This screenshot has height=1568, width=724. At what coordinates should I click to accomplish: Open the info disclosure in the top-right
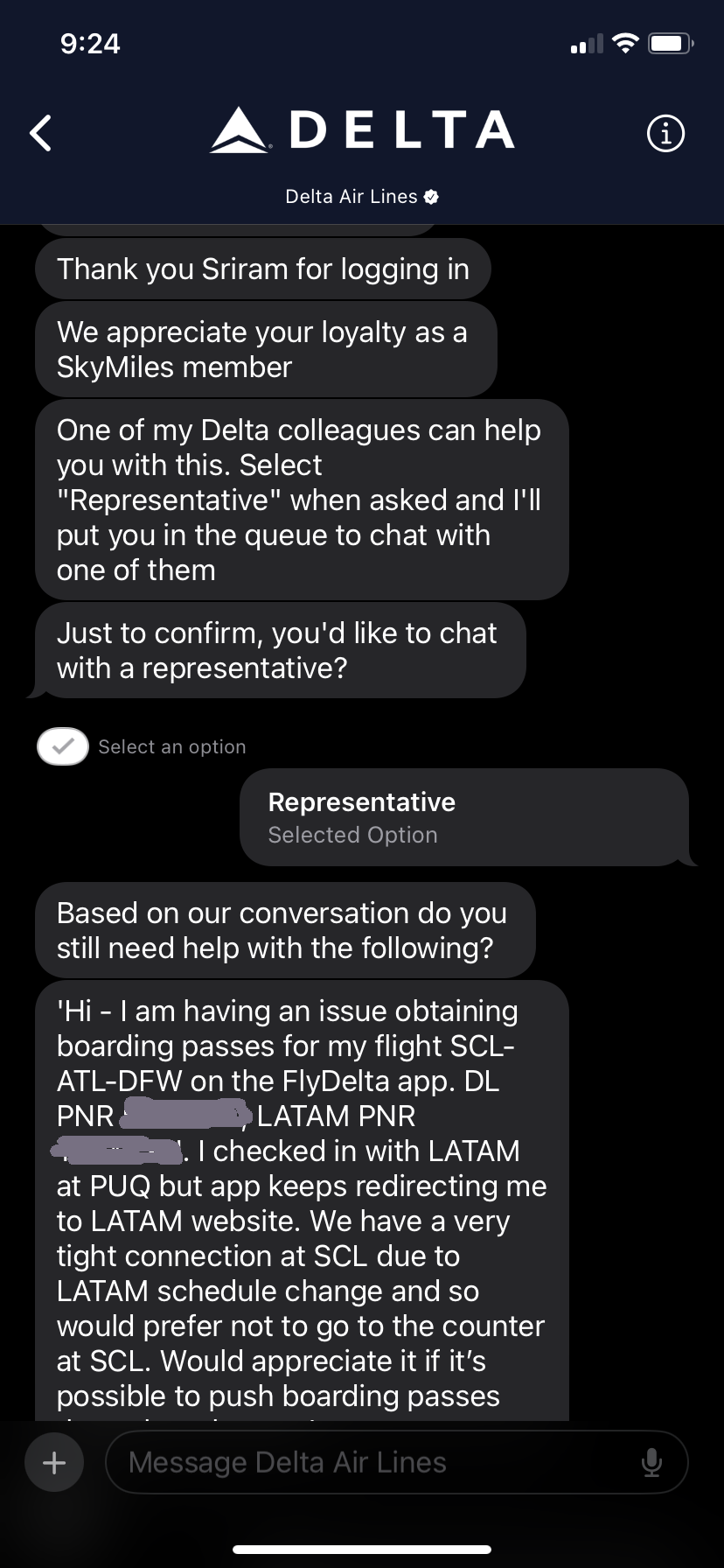(665, 133)
